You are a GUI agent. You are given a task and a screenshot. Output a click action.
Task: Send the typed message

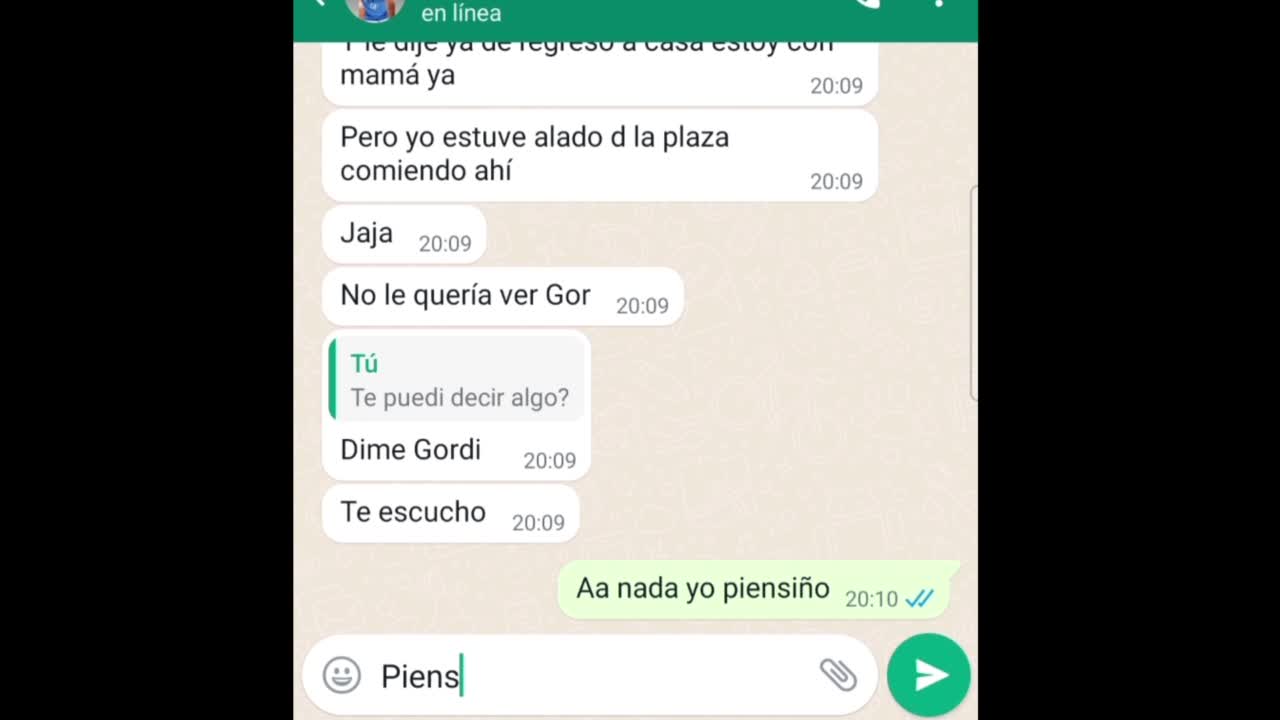(928, 675)
